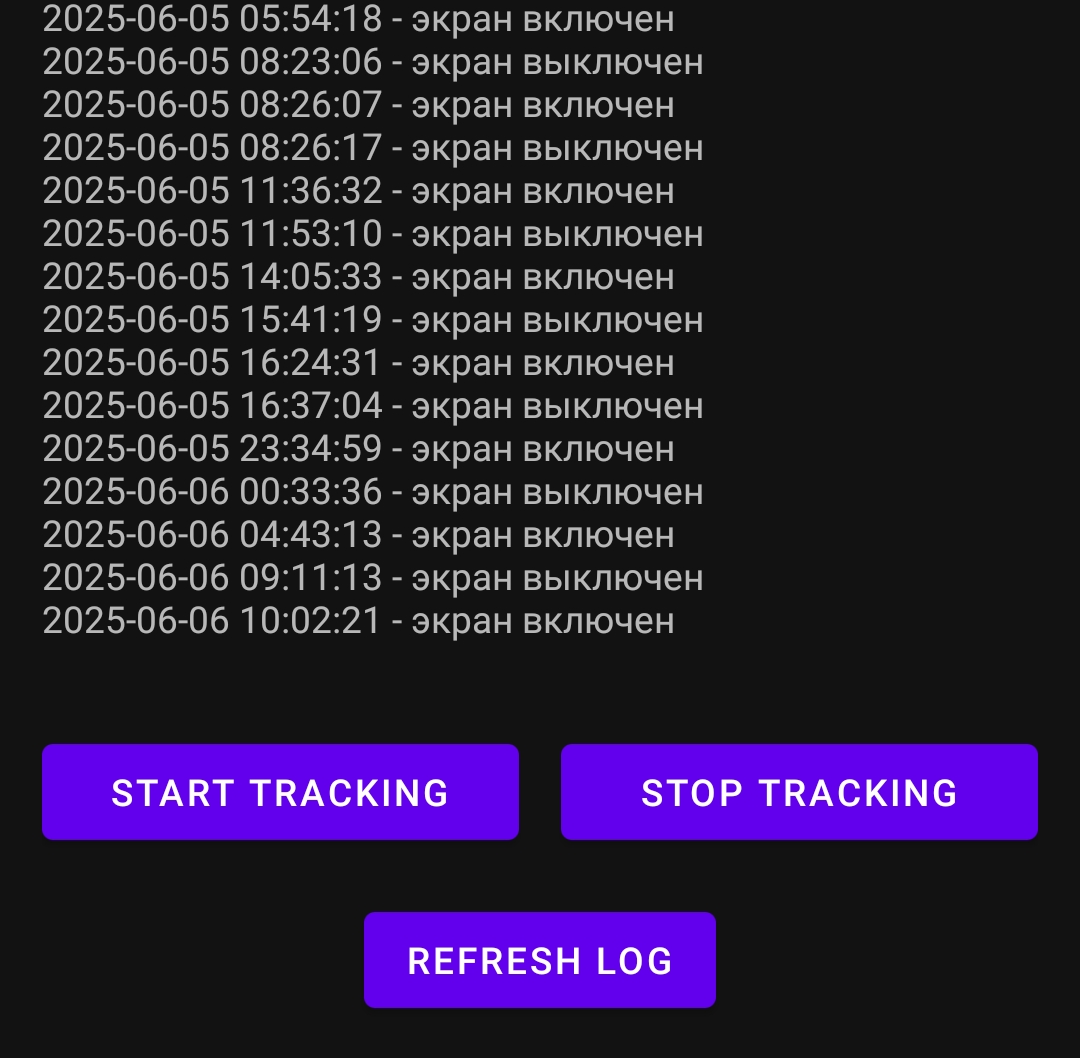Refresh the screen event log

[x=540, y=960]
